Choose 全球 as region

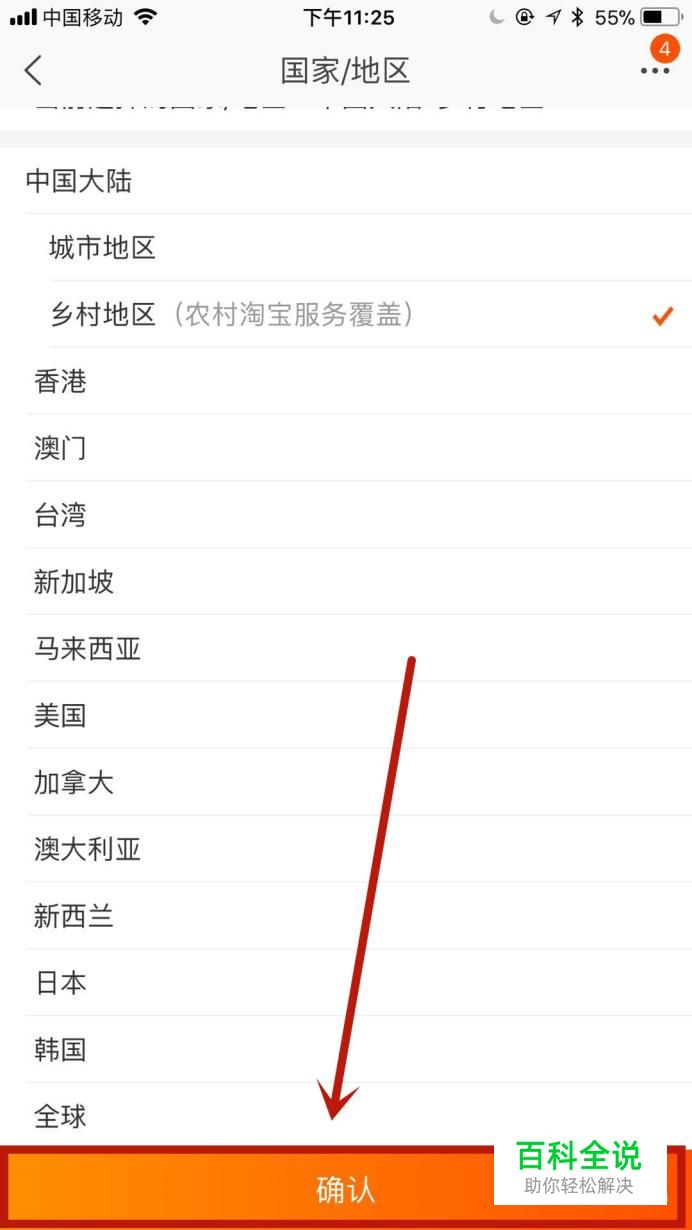359,1116
